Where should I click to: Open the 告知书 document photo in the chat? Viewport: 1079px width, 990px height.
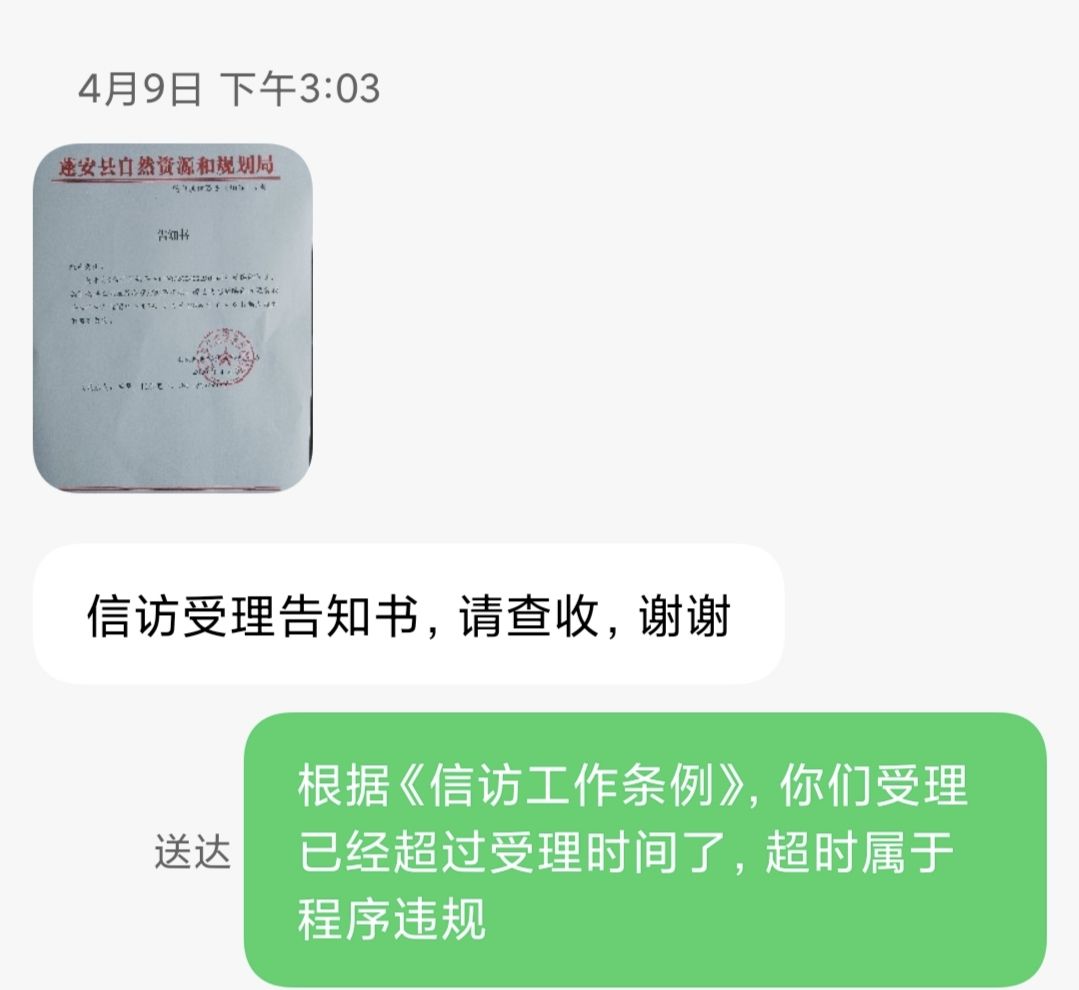click(174, 318)
